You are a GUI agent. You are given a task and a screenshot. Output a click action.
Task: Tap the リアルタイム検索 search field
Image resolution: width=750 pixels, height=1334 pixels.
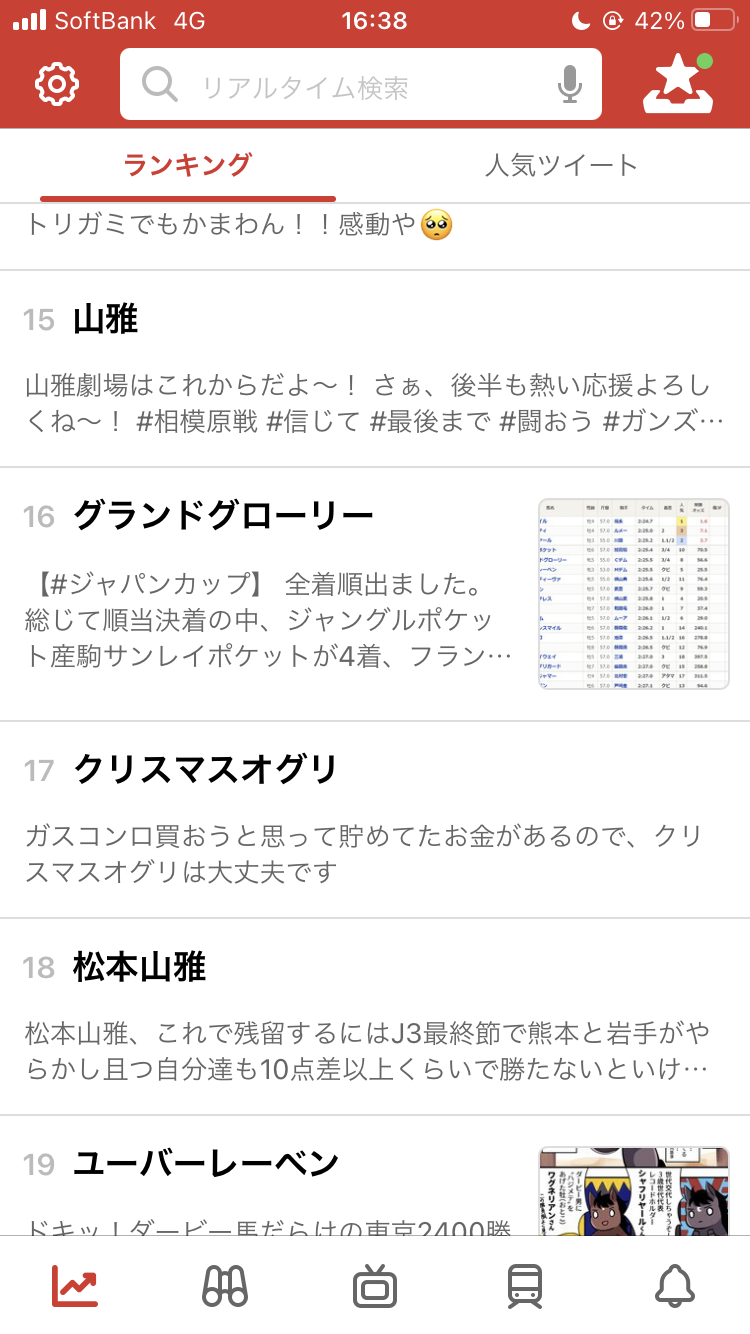340,86
